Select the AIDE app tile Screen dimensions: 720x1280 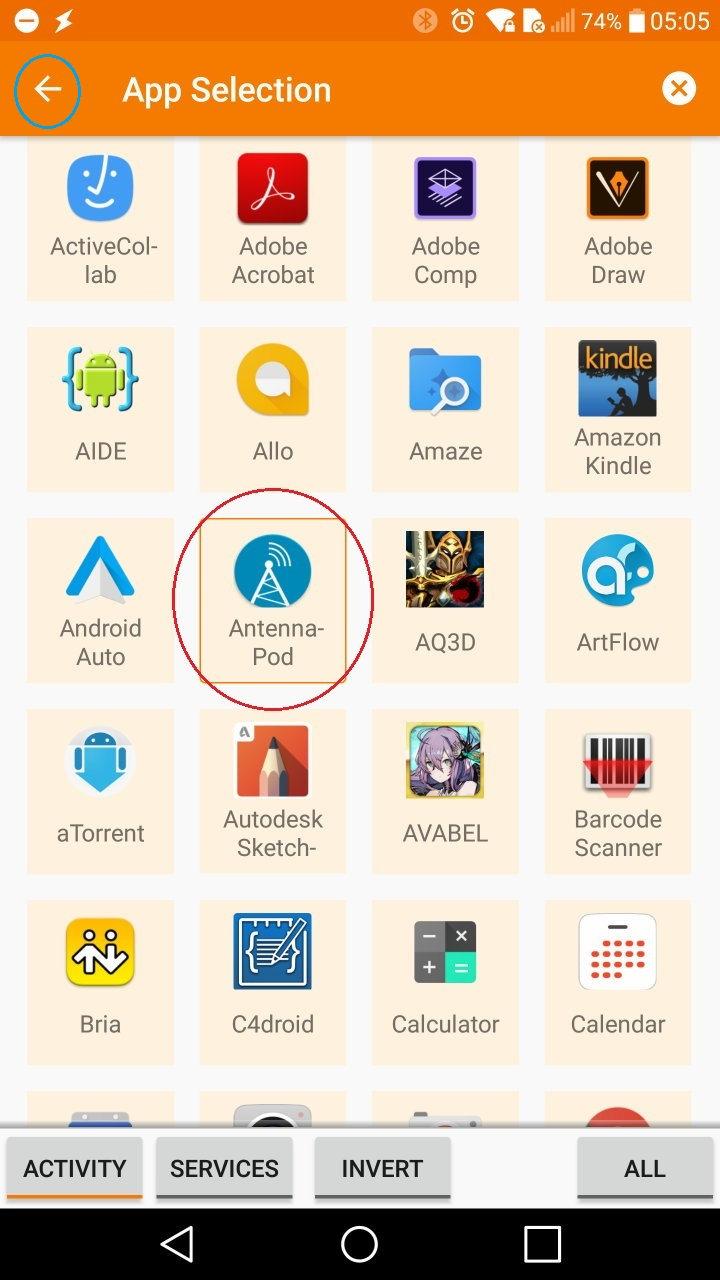(100, 409)
